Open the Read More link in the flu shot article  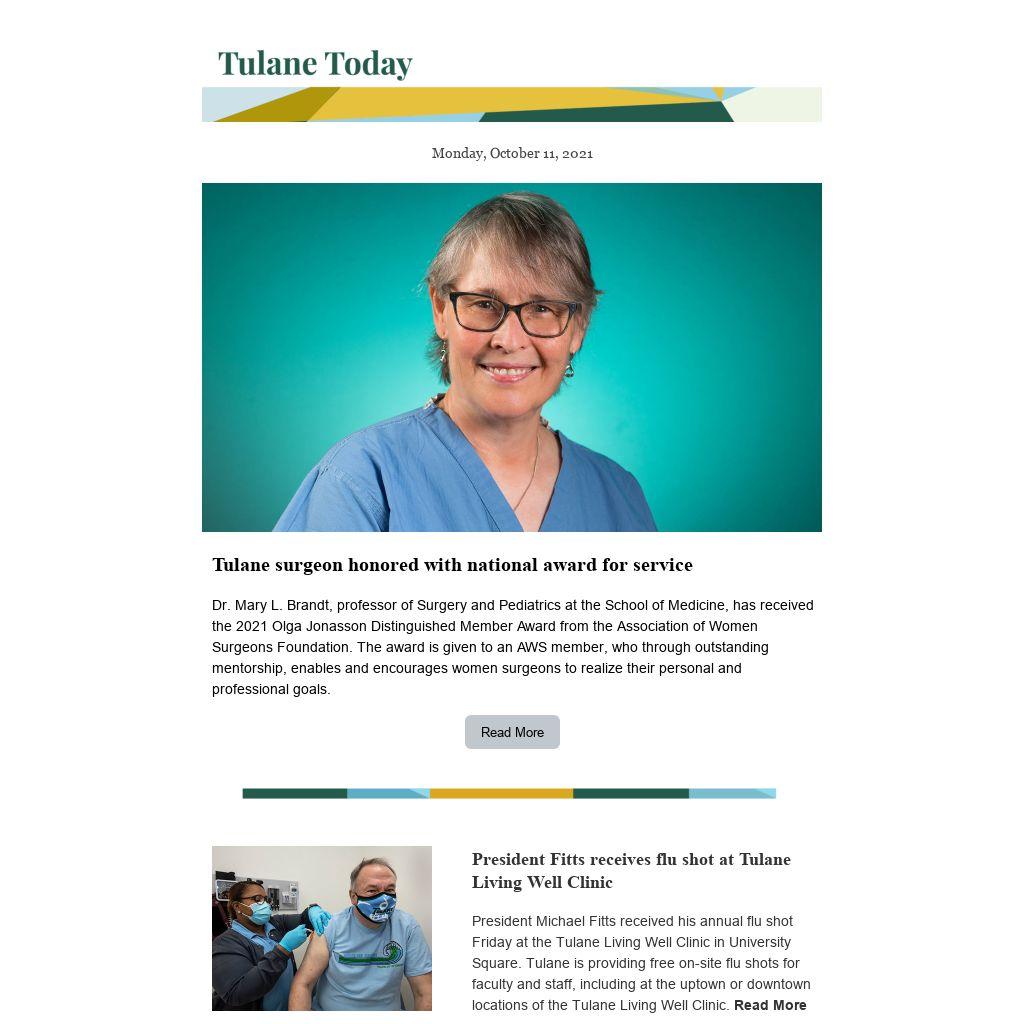(769, 1005)
